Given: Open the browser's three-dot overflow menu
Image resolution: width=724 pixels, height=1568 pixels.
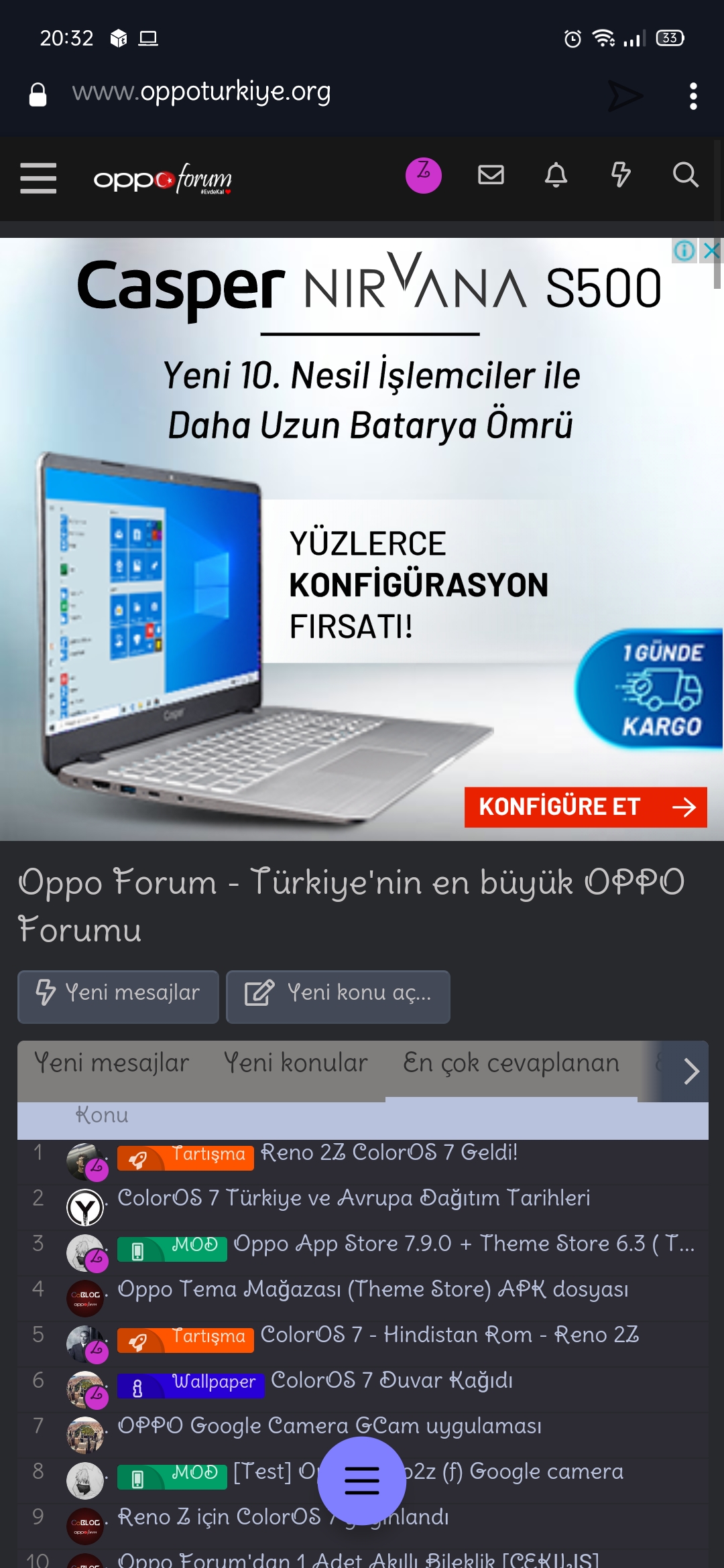Looking at the screenshot, I should click(693, 96).
